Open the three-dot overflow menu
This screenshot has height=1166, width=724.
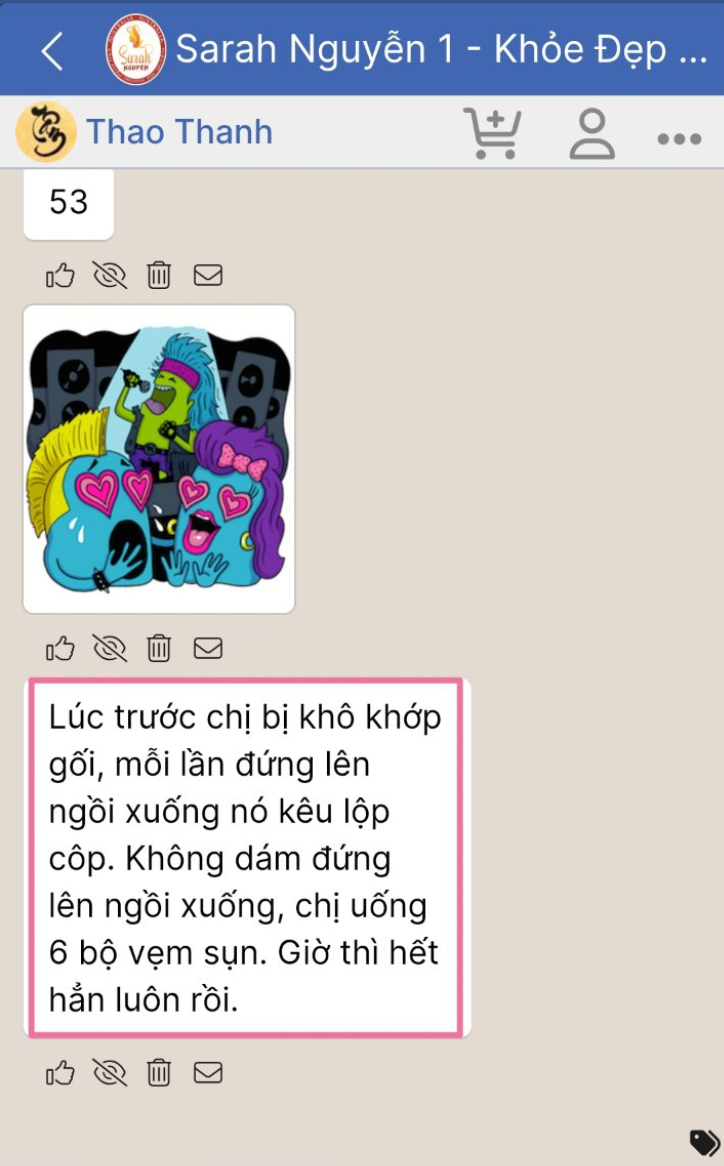pyautogui.click(x=679, y=139)
